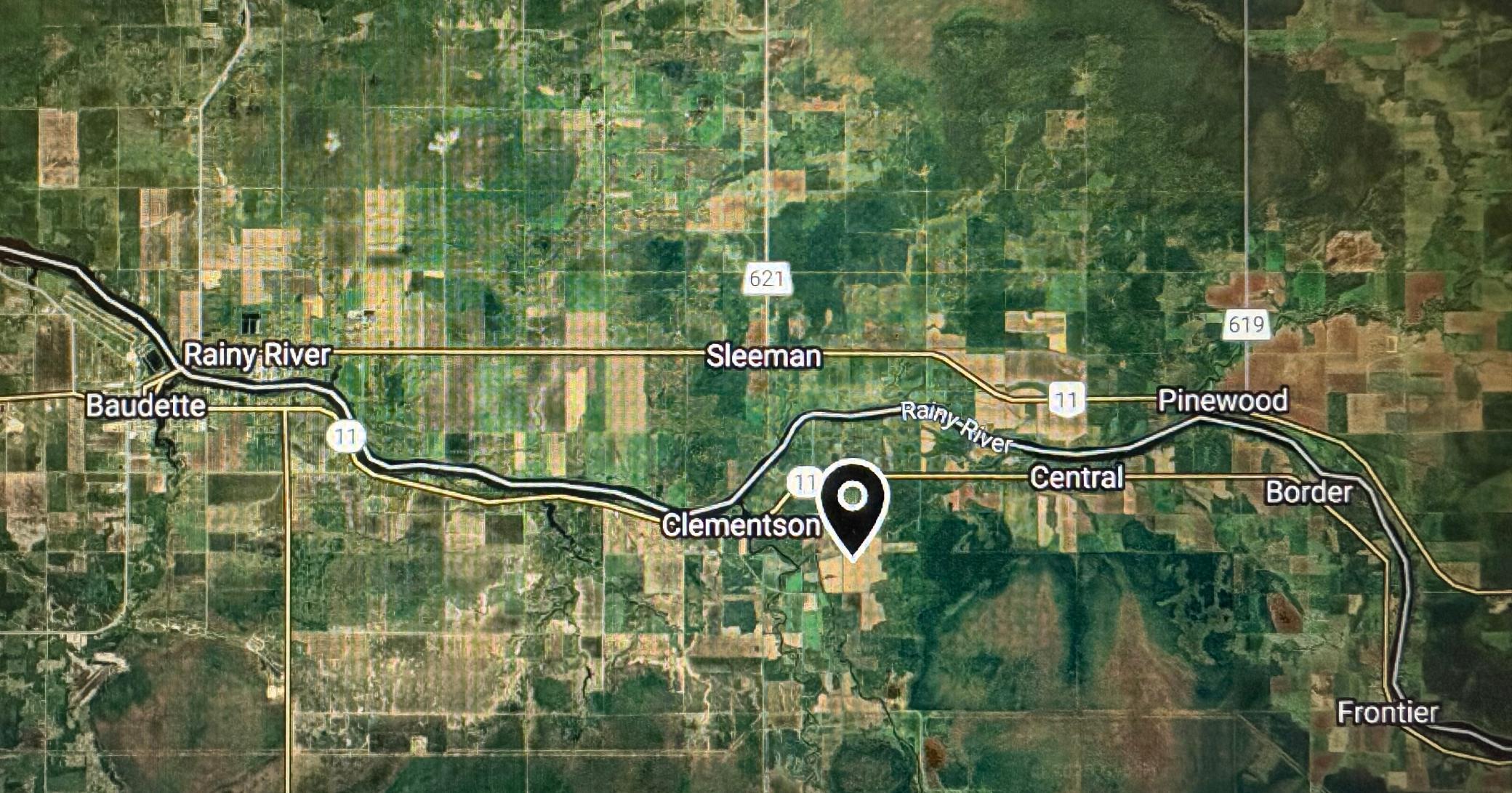This screenshot has width=1512, height=793.
Task: Select the Pinewood place label
Action: click(1223, 400)
